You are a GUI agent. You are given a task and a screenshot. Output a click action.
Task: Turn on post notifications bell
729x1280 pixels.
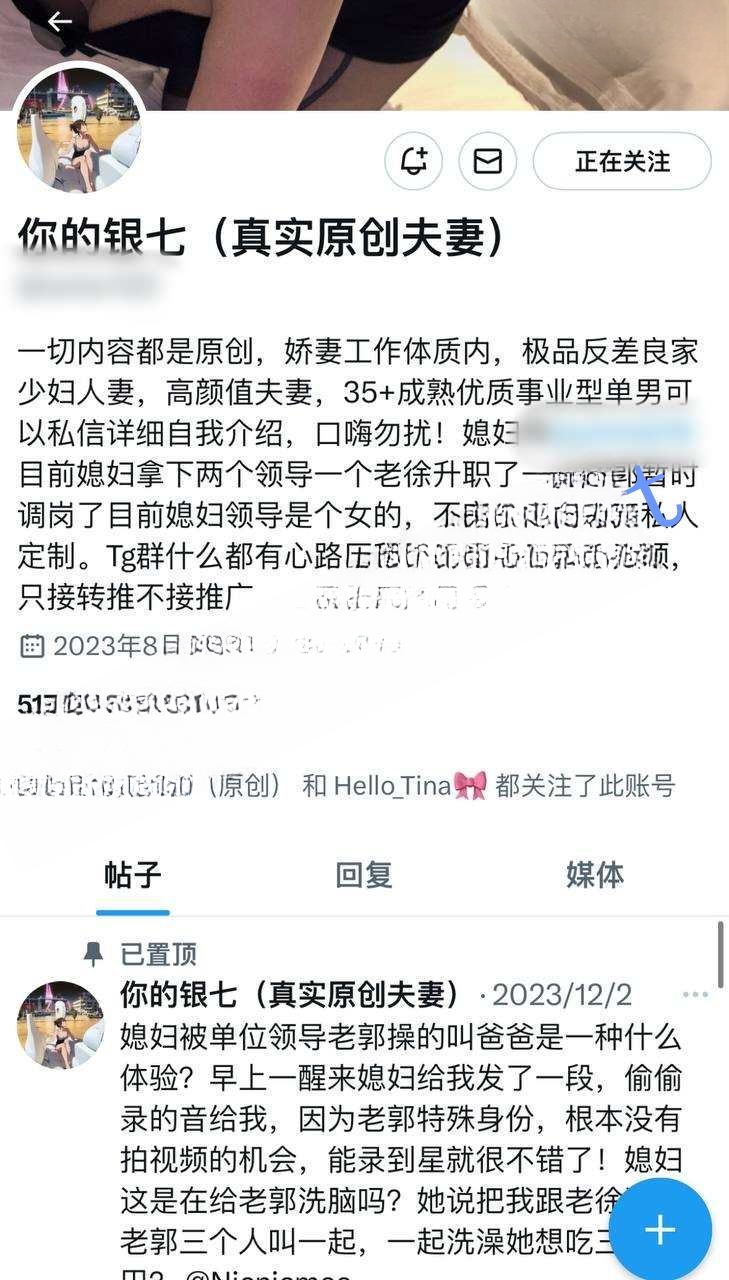click(413, 161)
